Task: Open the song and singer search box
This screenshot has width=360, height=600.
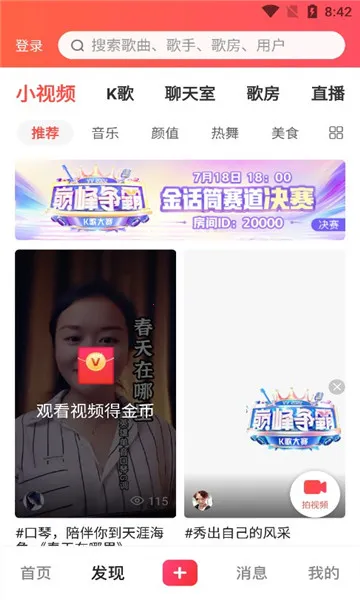Action: click(202, 45)
